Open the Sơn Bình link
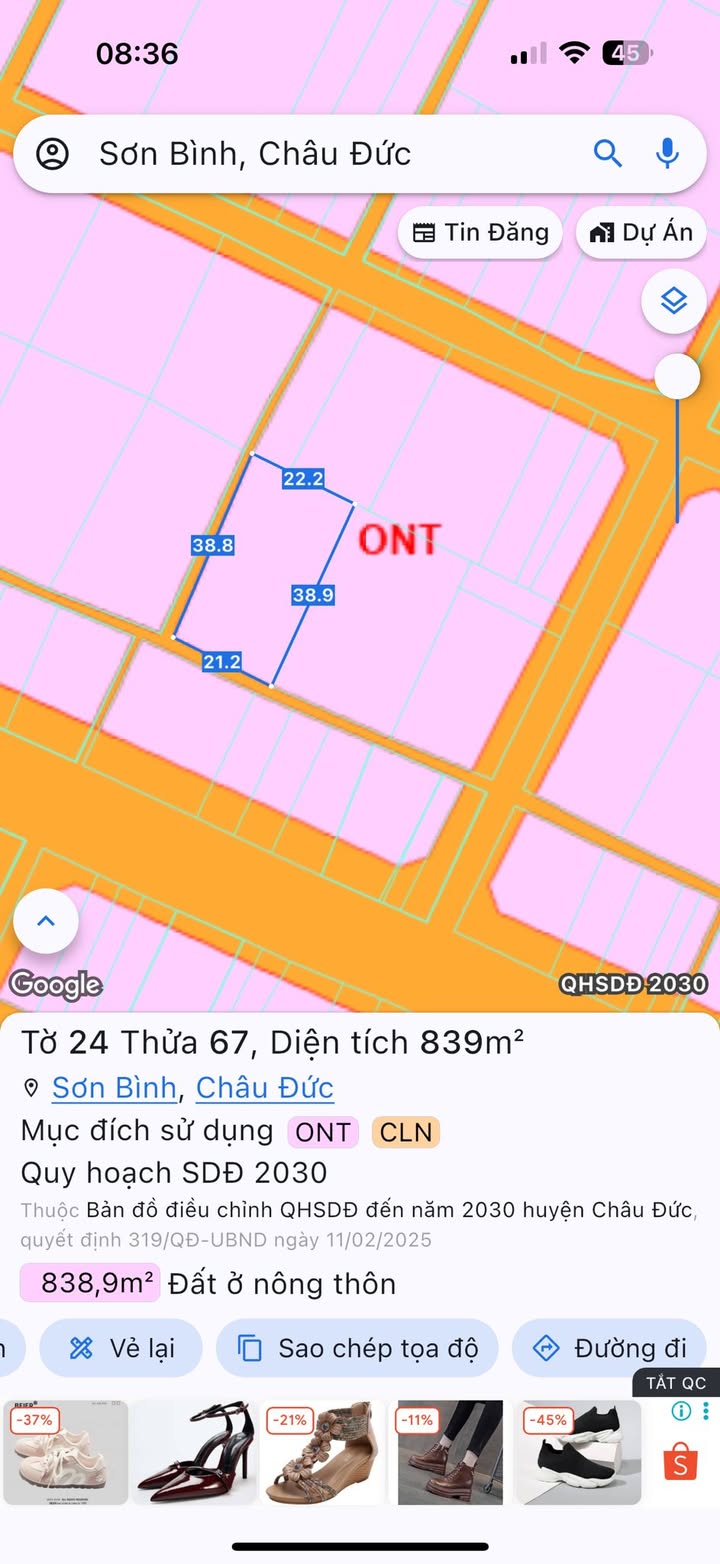This screenshot has height=1564, width=720. coord(115,1088)
